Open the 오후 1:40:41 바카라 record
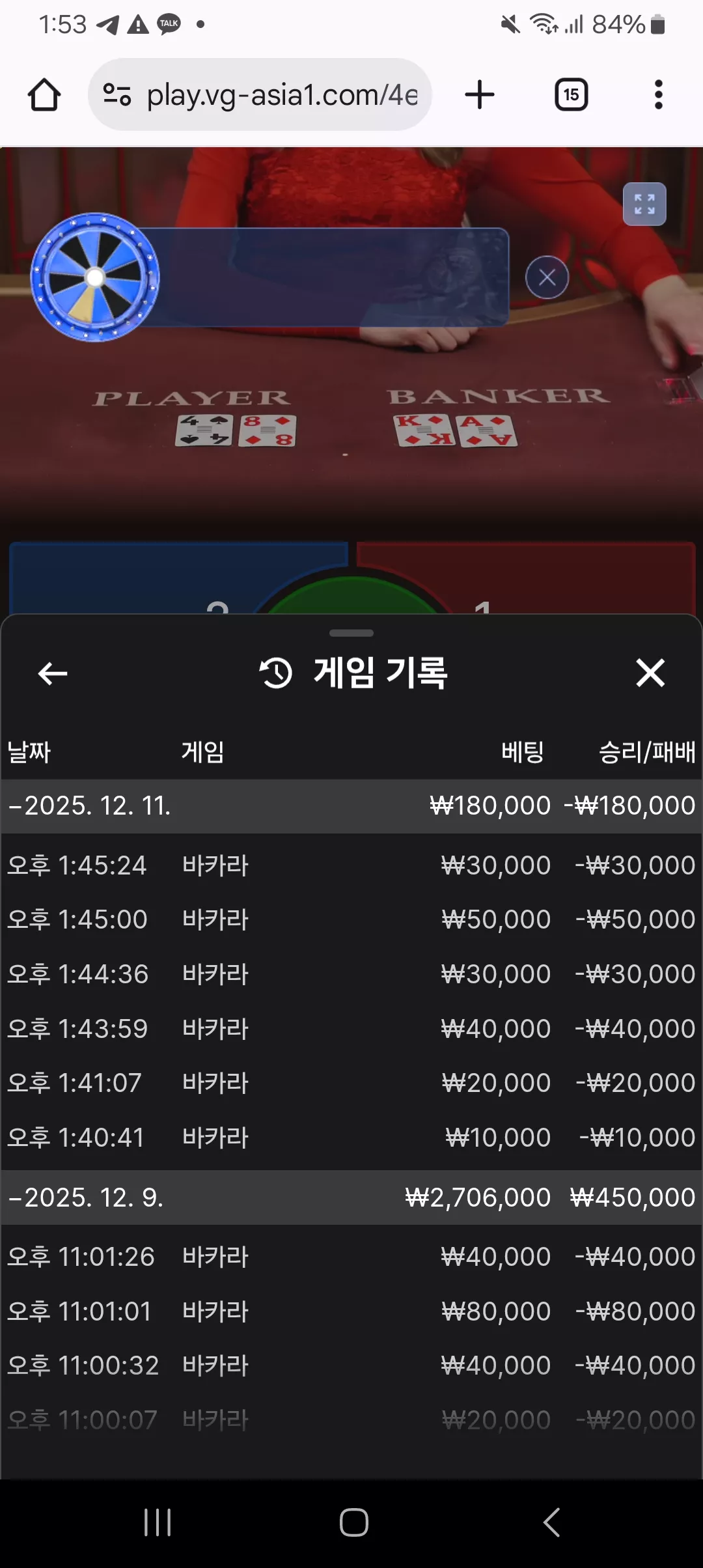The width and height of the screenshot is (703, 1568). [x=351, y=1138]
